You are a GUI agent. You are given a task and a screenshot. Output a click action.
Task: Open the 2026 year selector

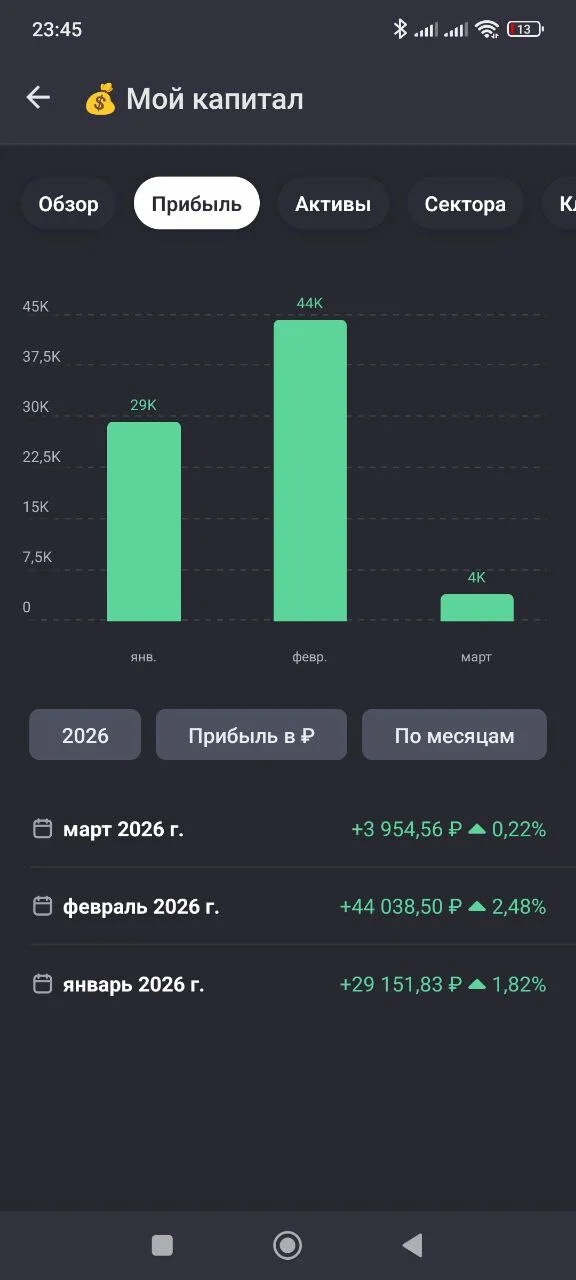(85, 735)
